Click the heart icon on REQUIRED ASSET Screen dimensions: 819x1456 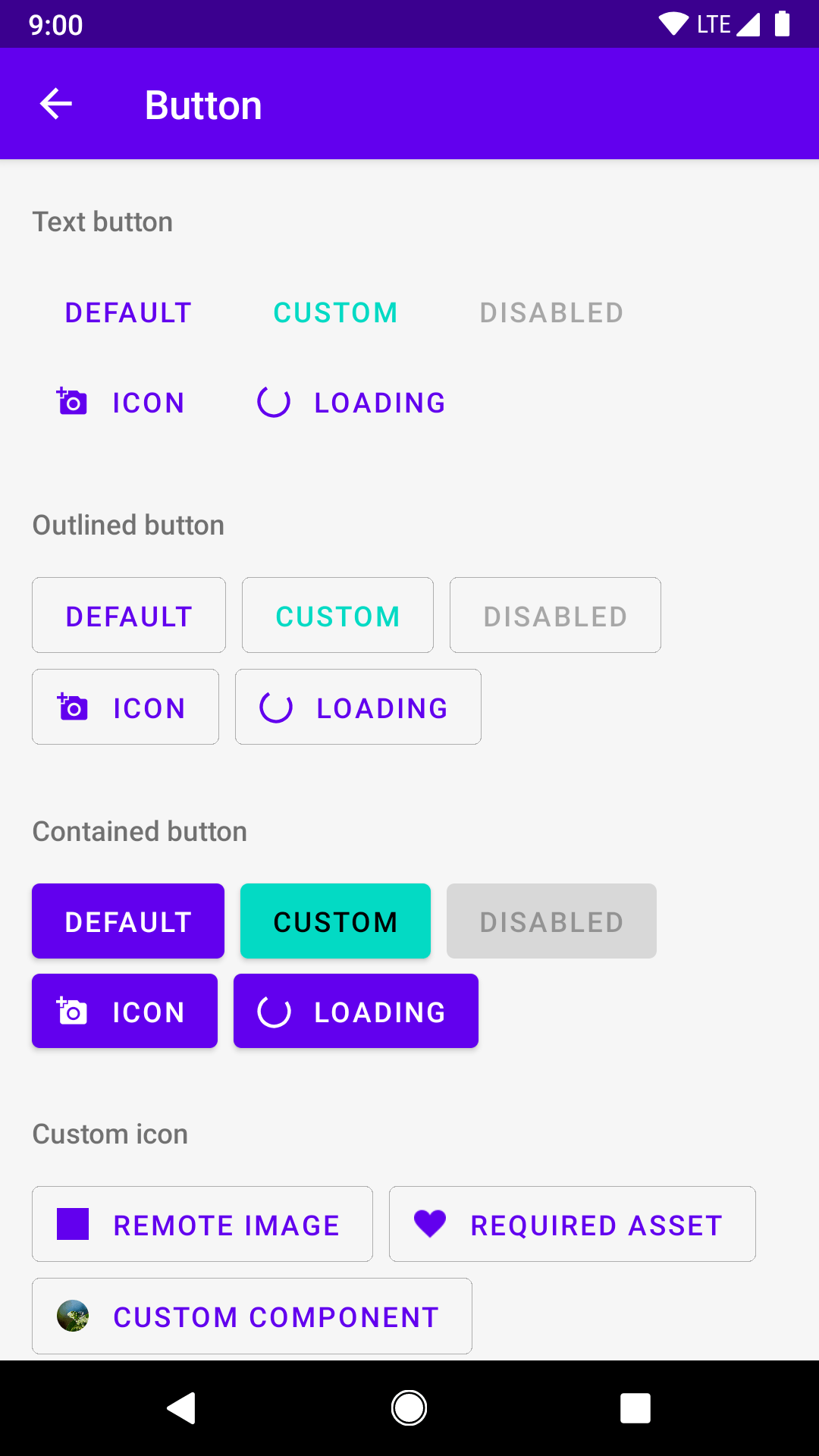point(429,1223)
